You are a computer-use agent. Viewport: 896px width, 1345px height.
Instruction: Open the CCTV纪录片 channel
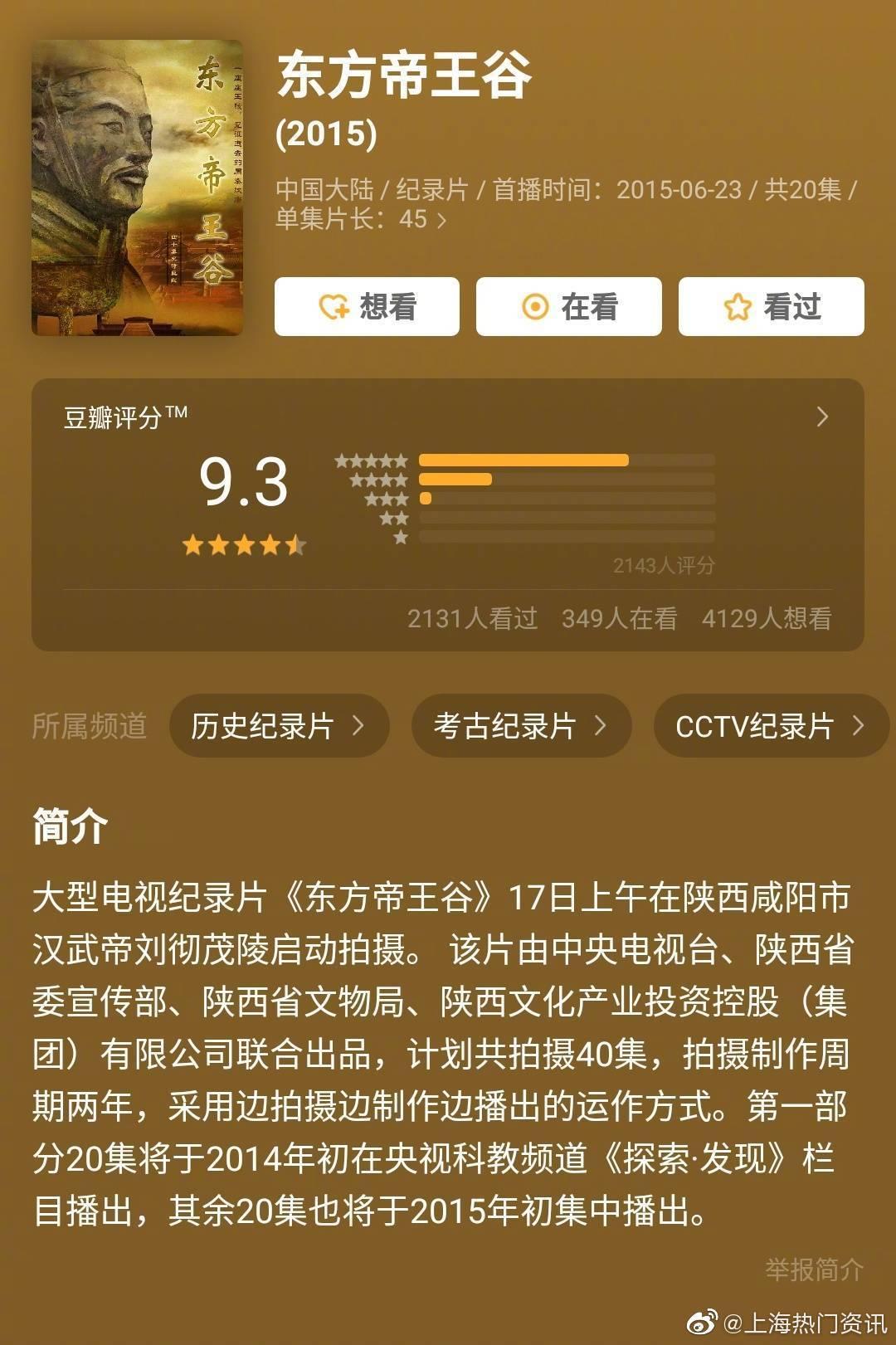click(770, 726)
